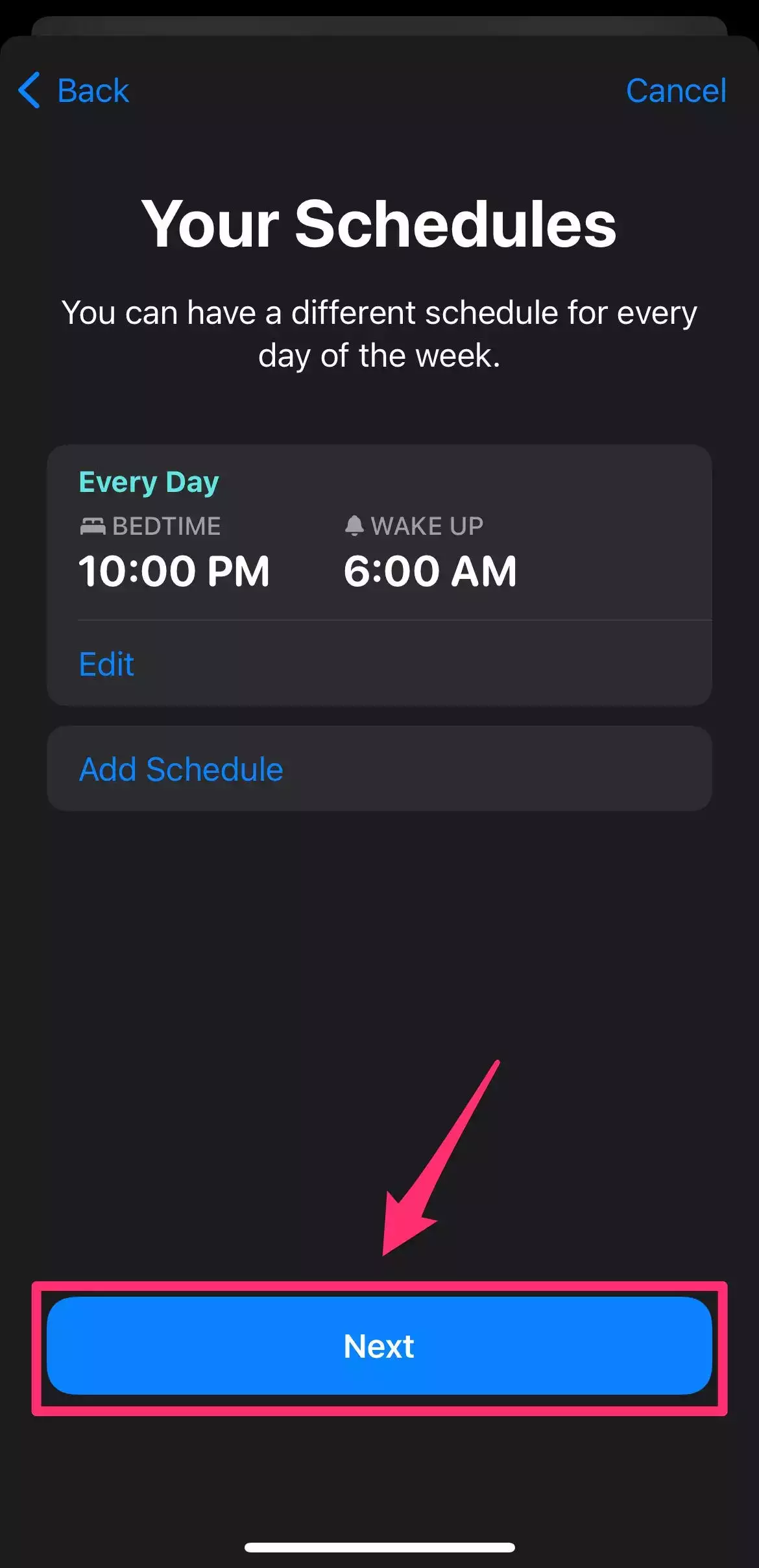The height and width of the screenshot is (1568, 759).
Task: Cancel the sleep schedule setup
Action: (675, 90)
